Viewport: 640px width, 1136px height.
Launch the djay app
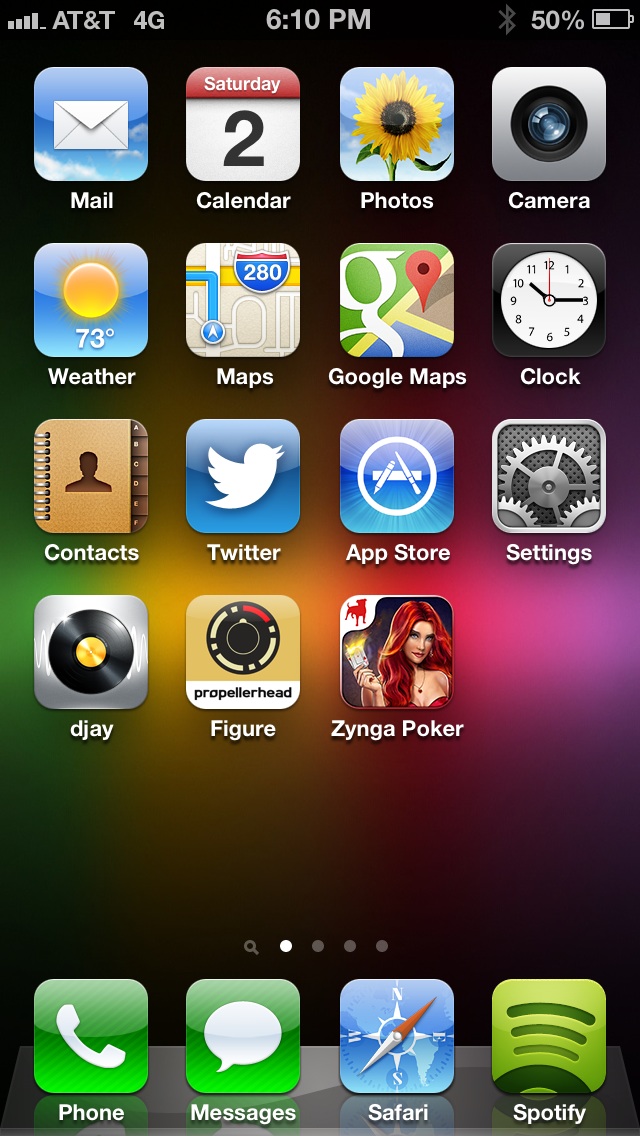click(91, 652)
